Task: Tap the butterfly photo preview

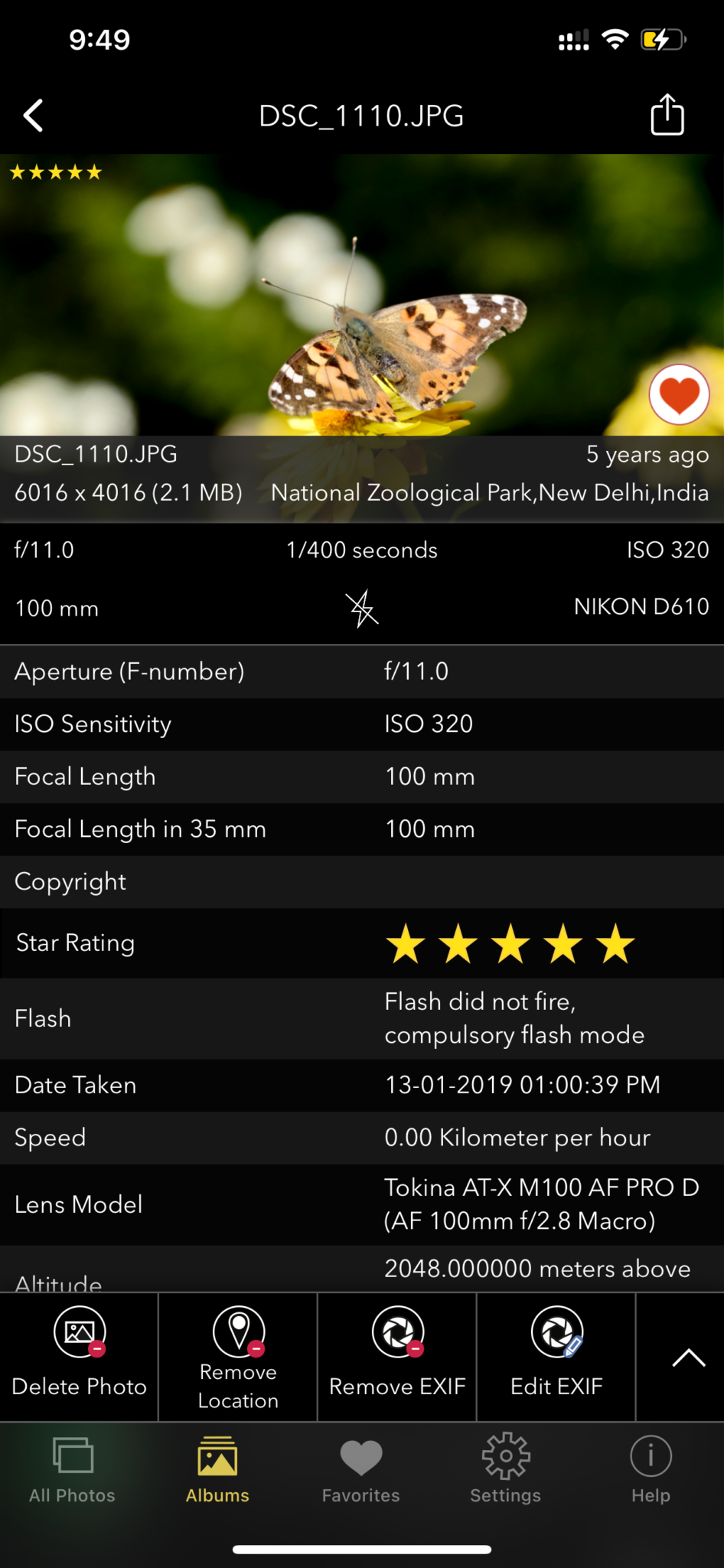Action: [362, 306]
